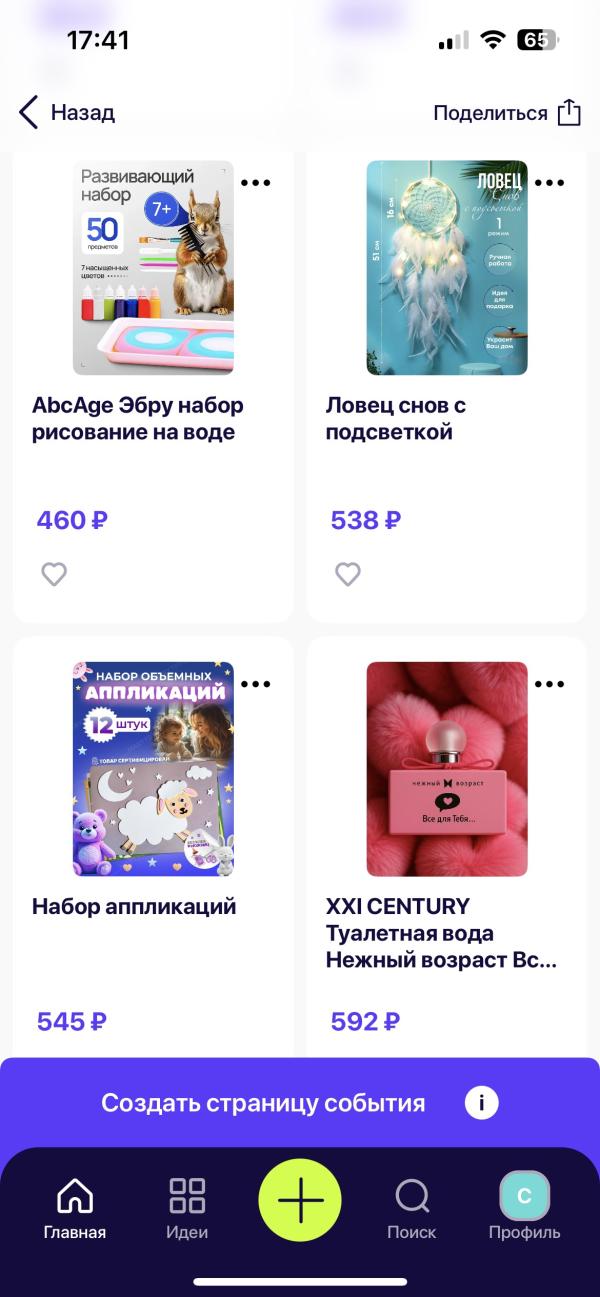Open options menu for Ловец снов
Viewport: 600px width, 1297px height.
(550, 183)
